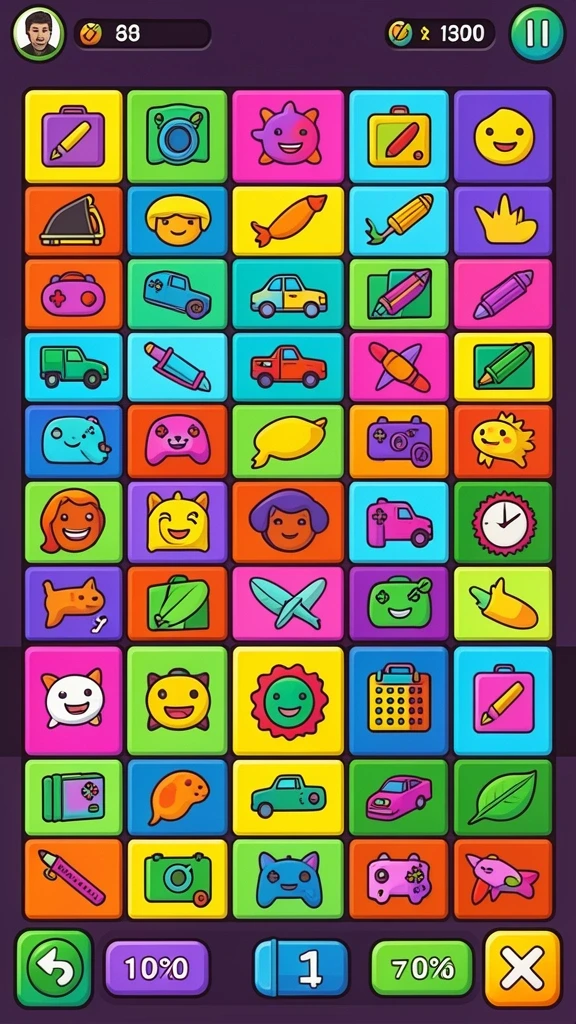Image resolution: width=576 pixels, height=1024 pixels.
Task: Tap the purple 10% button
Action: (157, 968)
